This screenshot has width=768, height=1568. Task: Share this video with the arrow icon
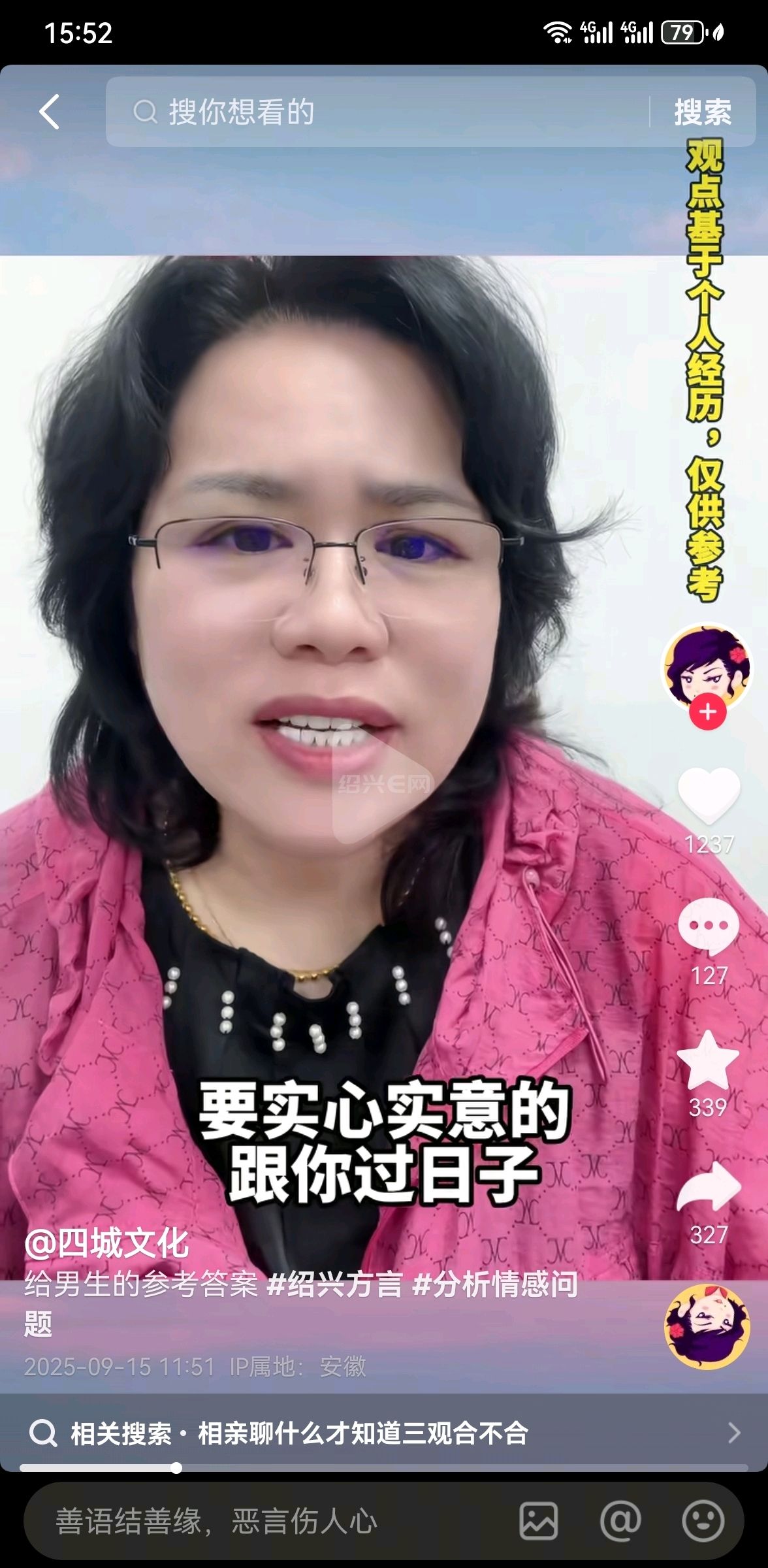(709, 1186)
